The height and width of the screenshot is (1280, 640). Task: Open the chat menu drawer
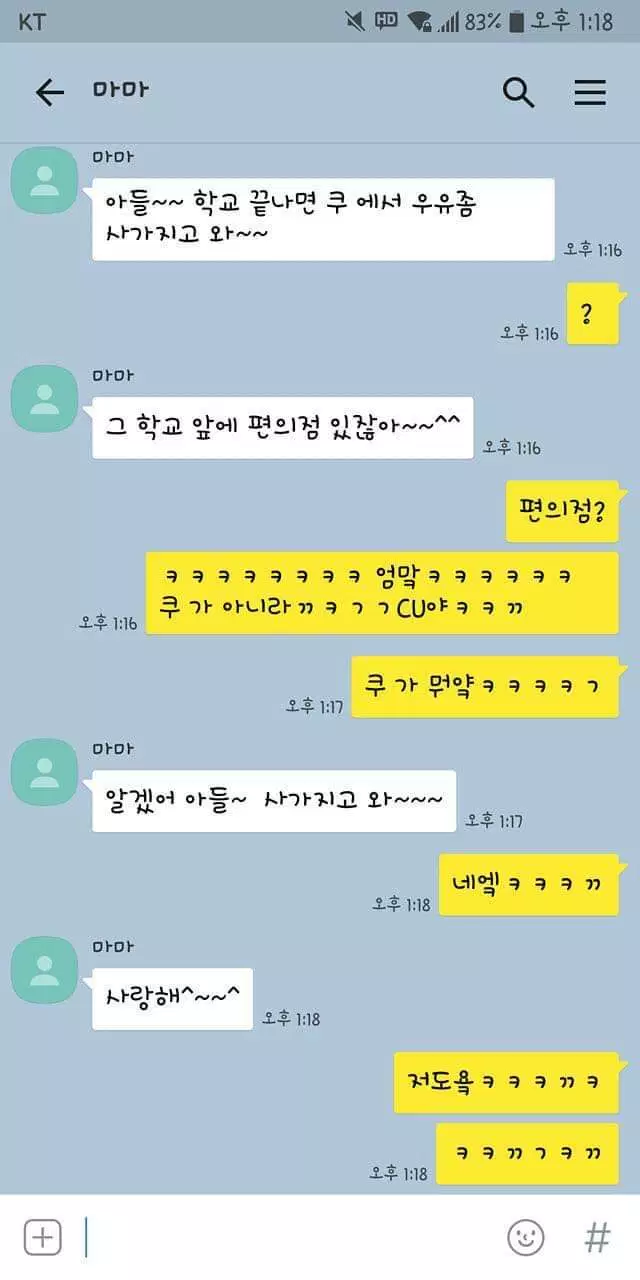point(590,93)
